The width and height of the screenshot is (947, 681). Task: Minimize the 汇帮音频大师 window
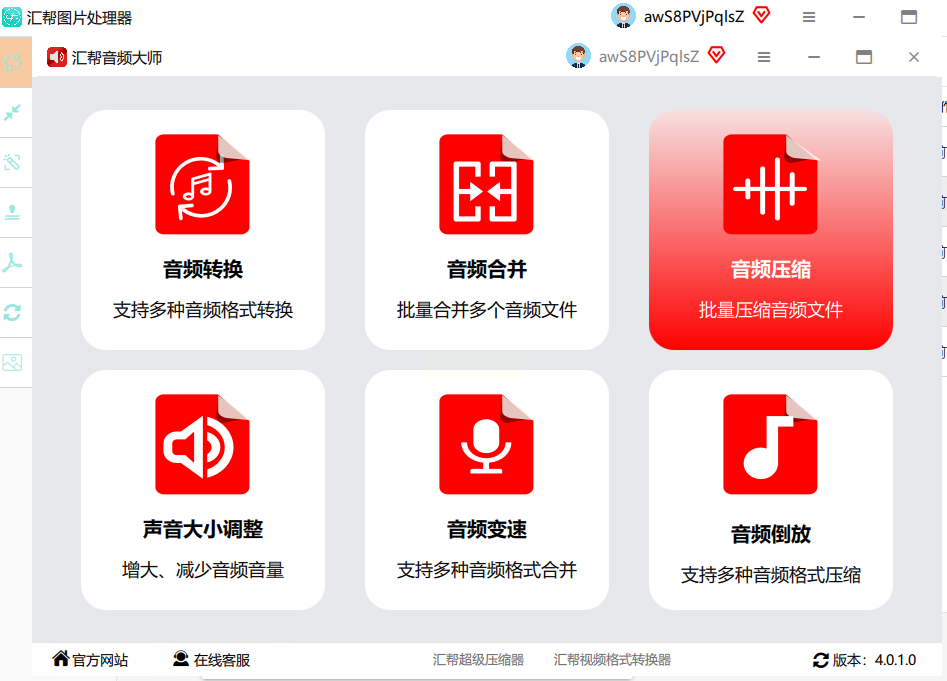tap(814, 57)
